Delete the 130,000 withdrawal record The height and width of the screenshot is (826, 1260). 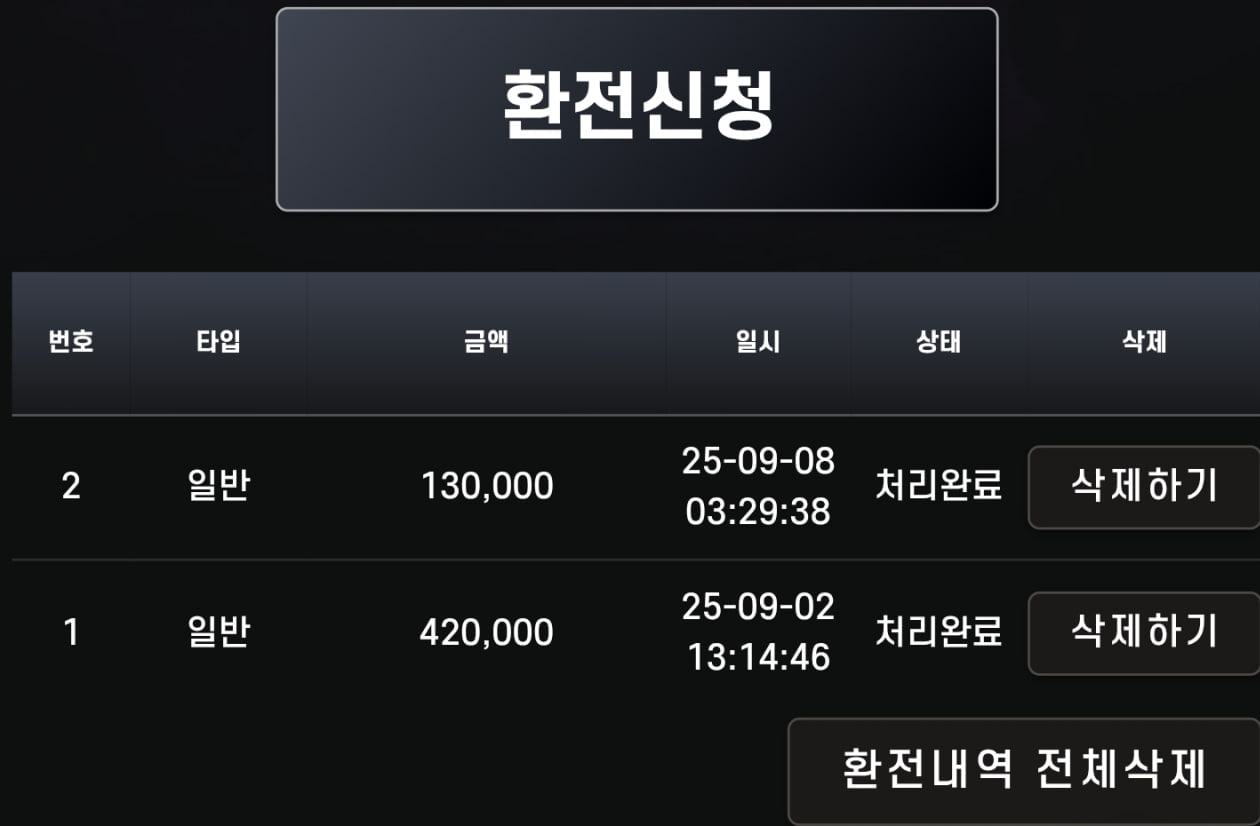pos(1143,487)
